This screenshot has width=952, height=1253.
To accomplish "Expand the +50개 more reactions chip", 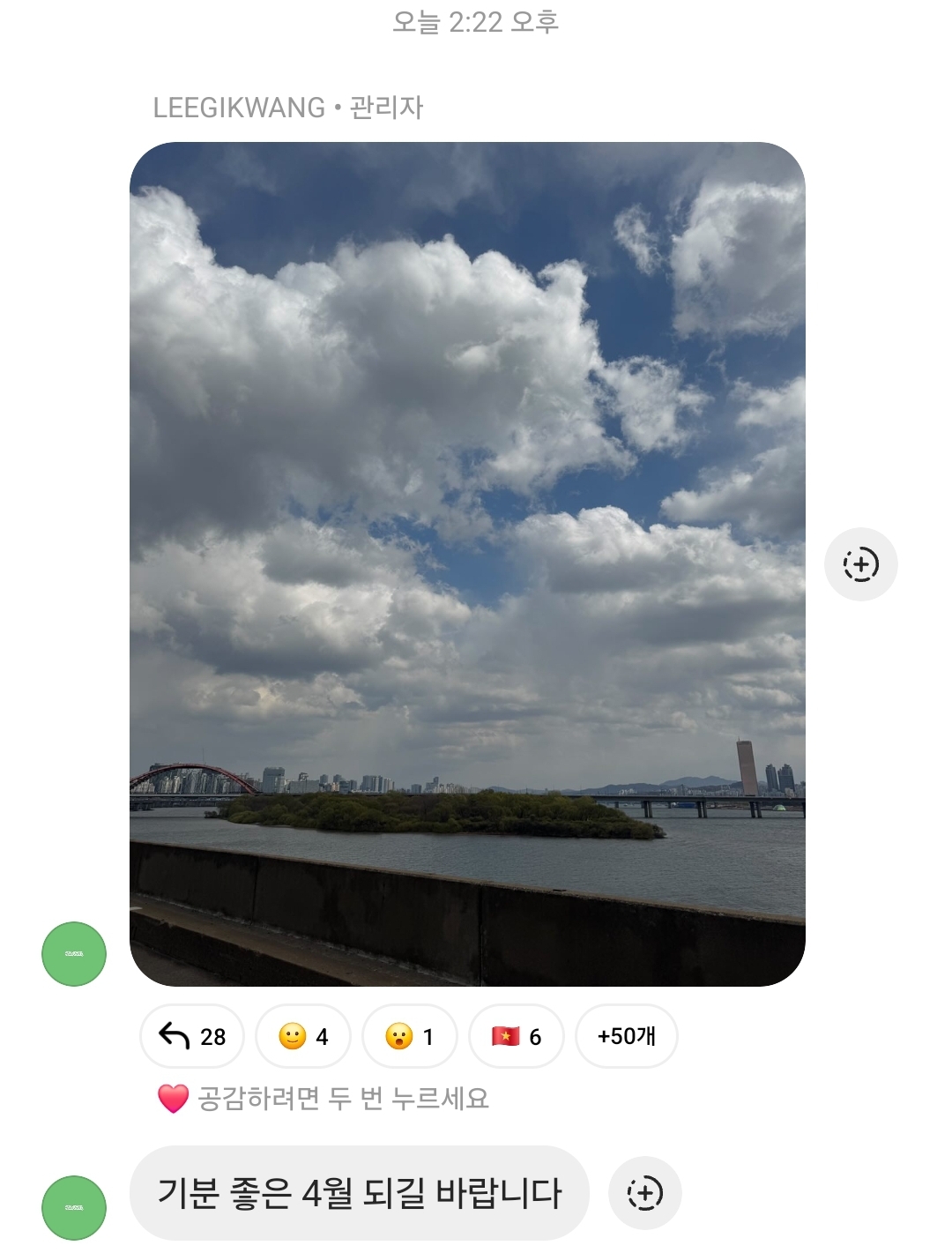I will click(x=626, y=1036).
